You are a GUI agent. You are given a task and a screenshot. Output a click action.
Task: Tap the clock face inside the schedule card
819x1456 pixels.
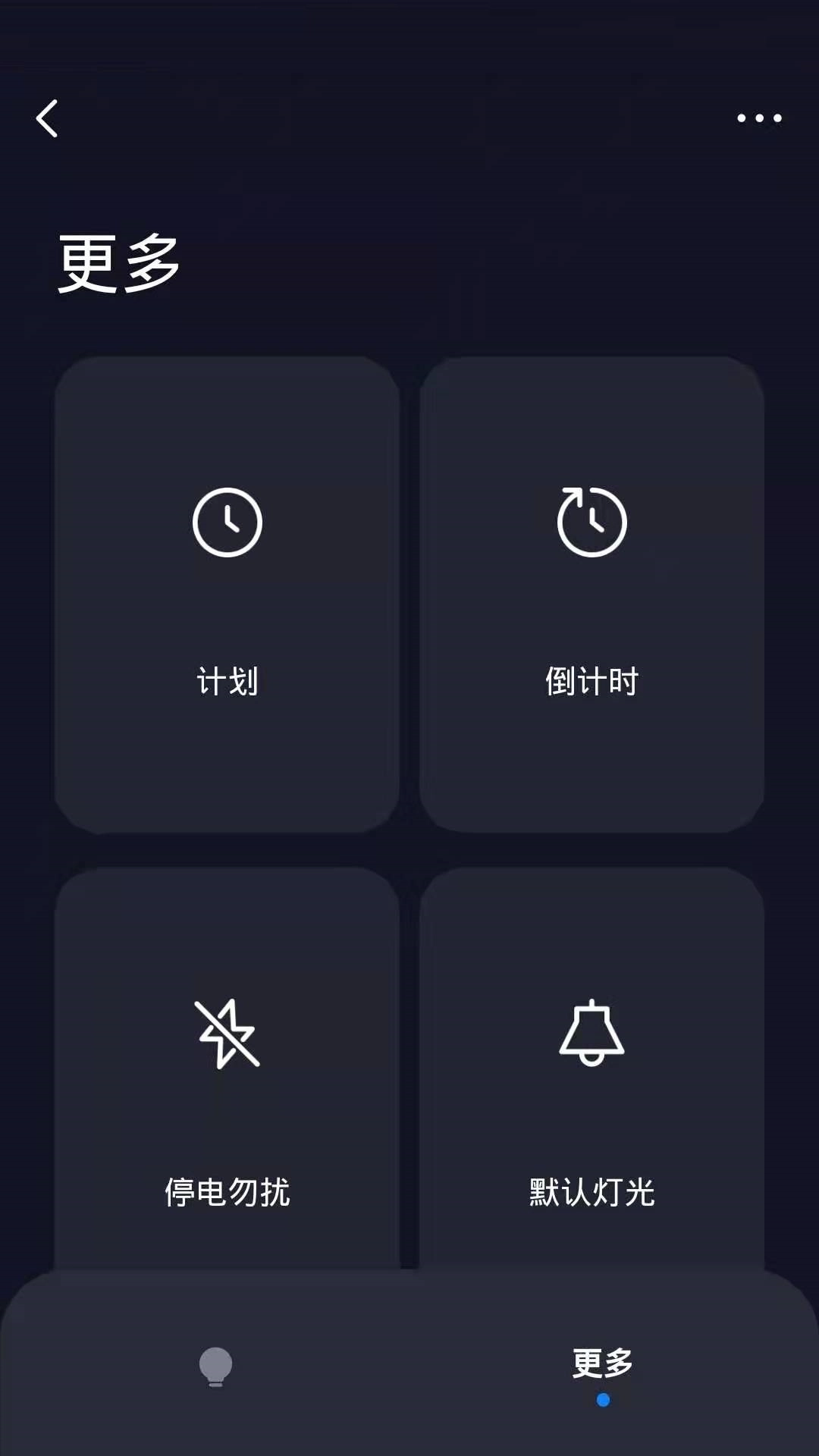pos(227,522)
